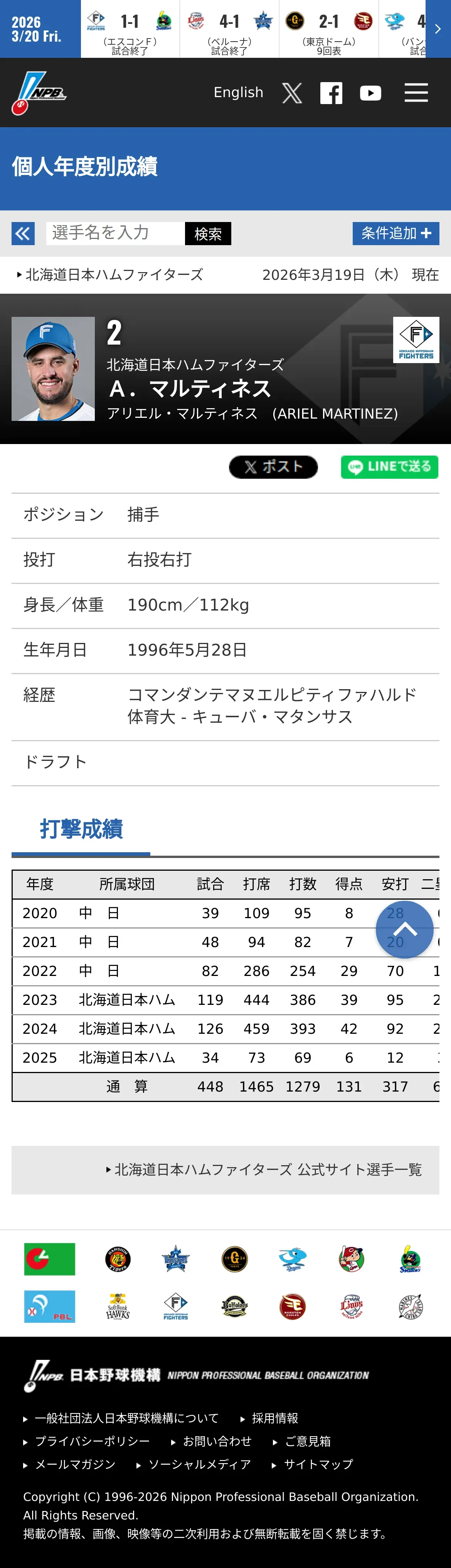451x1568 pixels.
Task: Open NPB's X (Twitter) page
Action: pyautogui.click(x=292, y=93)
